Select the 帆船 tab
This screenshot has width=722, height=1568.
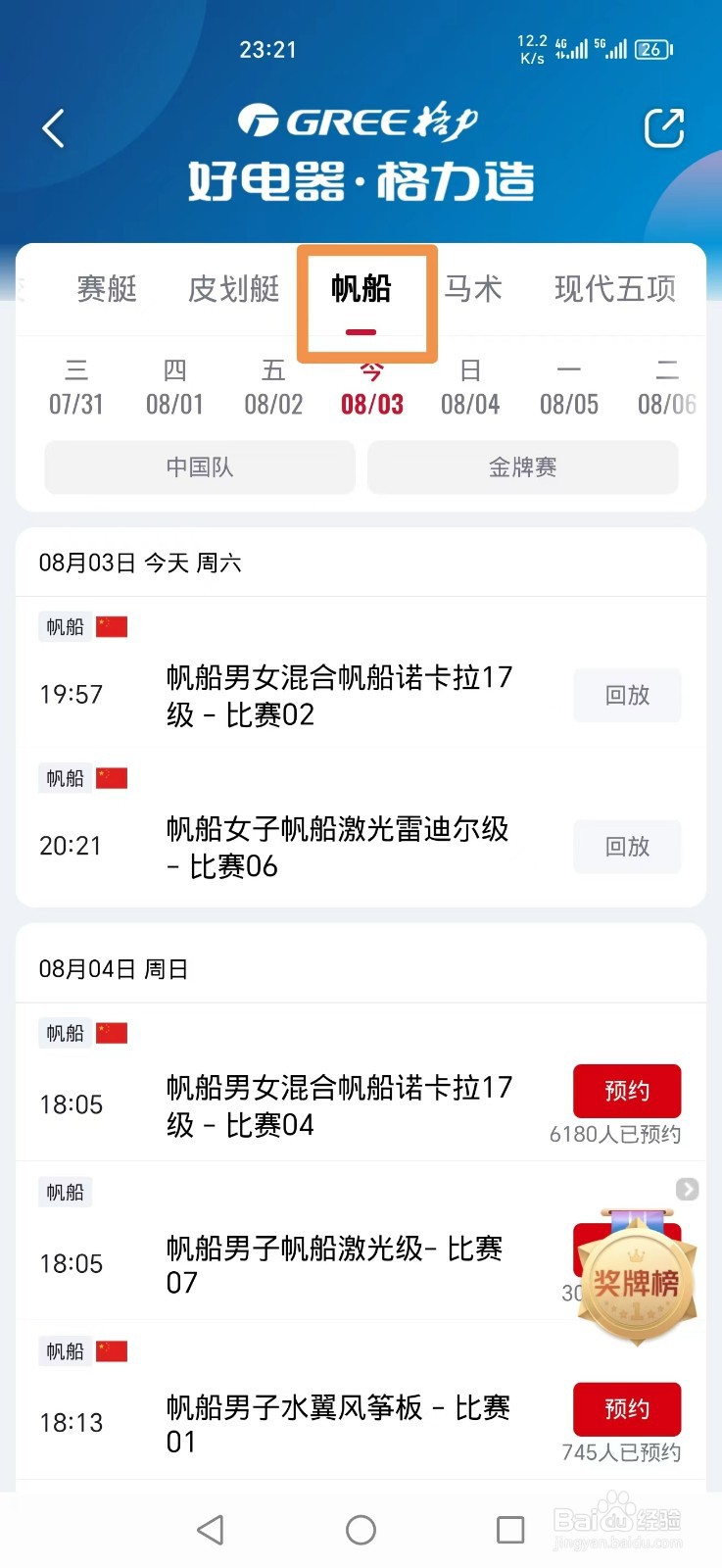point(361,289)
